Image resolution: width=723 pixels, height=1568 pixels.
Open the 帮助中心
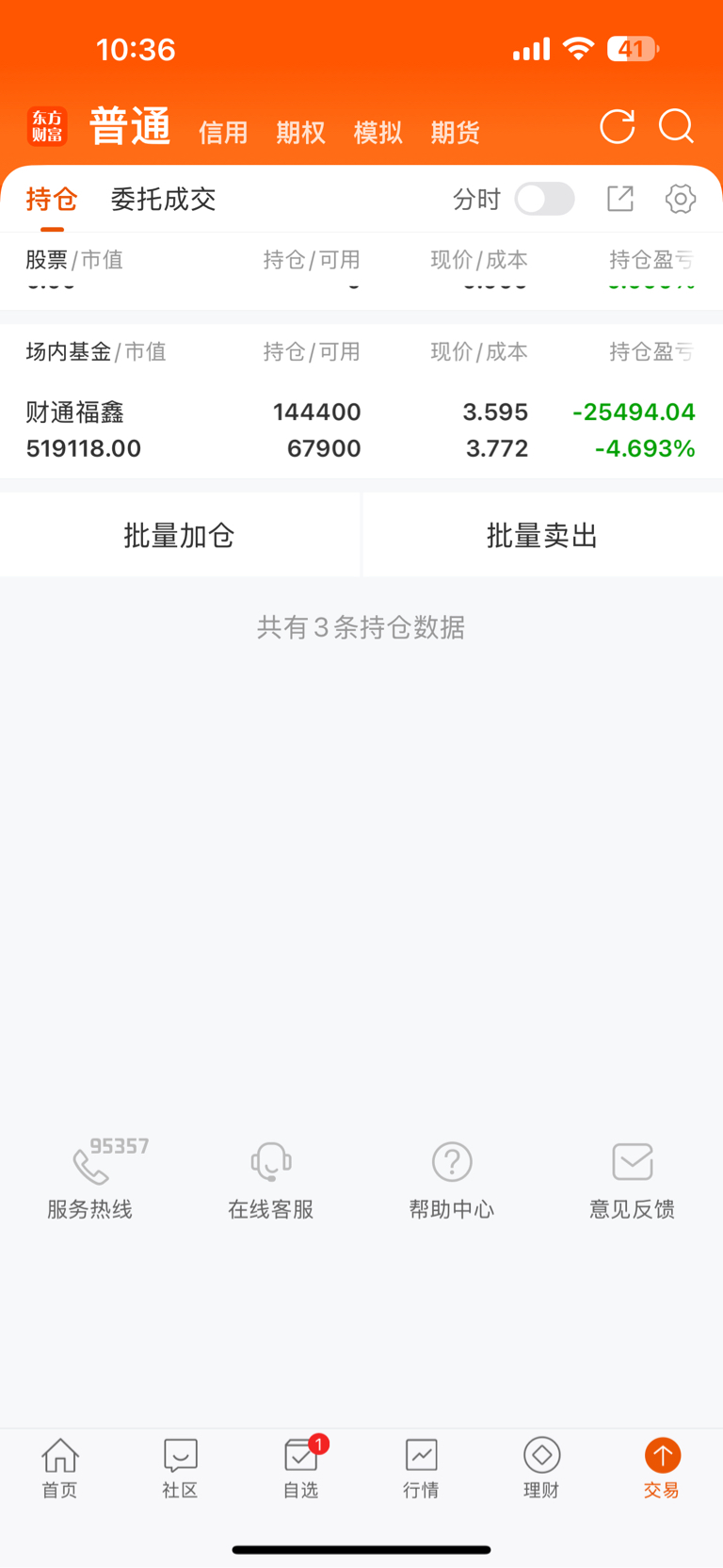coord(452,1179)
